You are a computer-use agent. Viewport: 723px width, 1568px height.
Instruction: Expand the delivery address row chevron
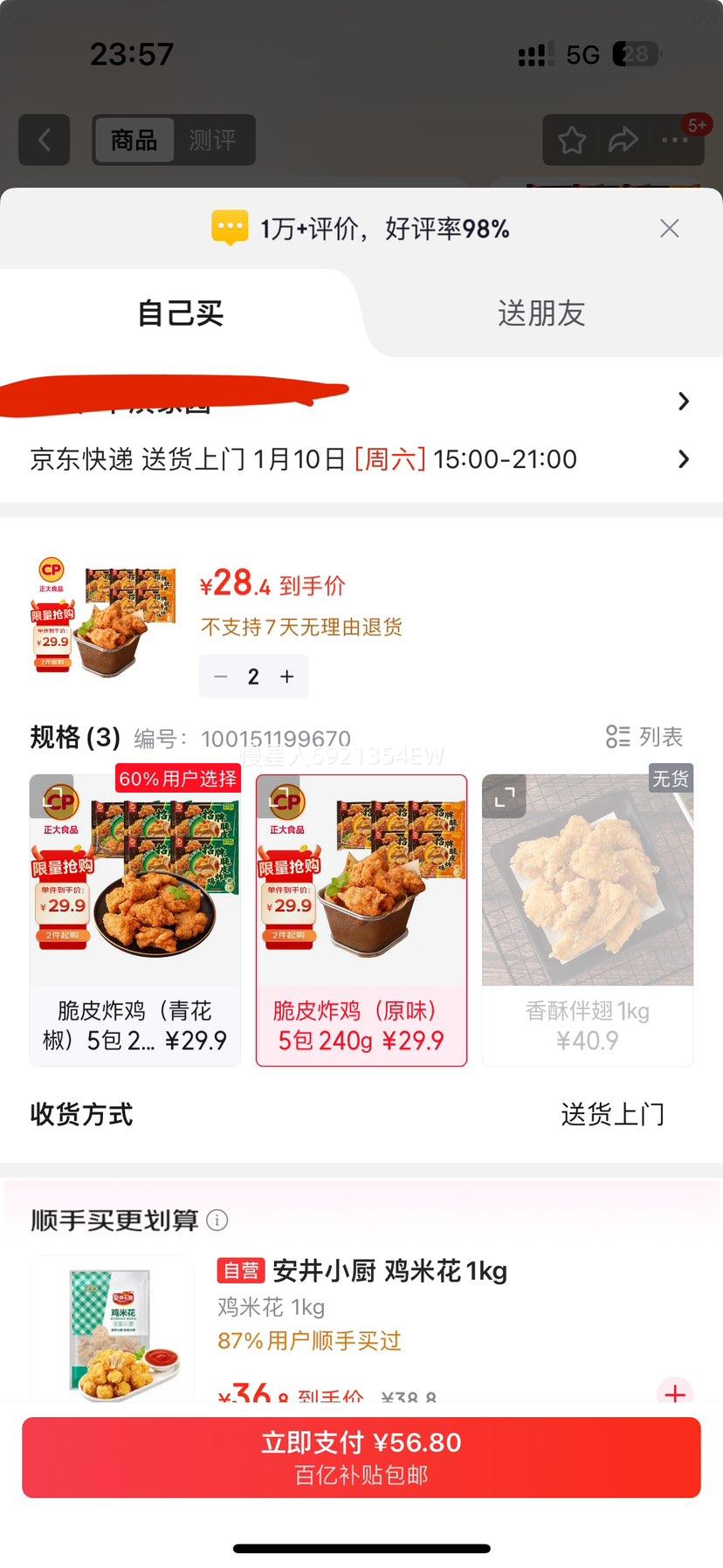click(684, 401)
